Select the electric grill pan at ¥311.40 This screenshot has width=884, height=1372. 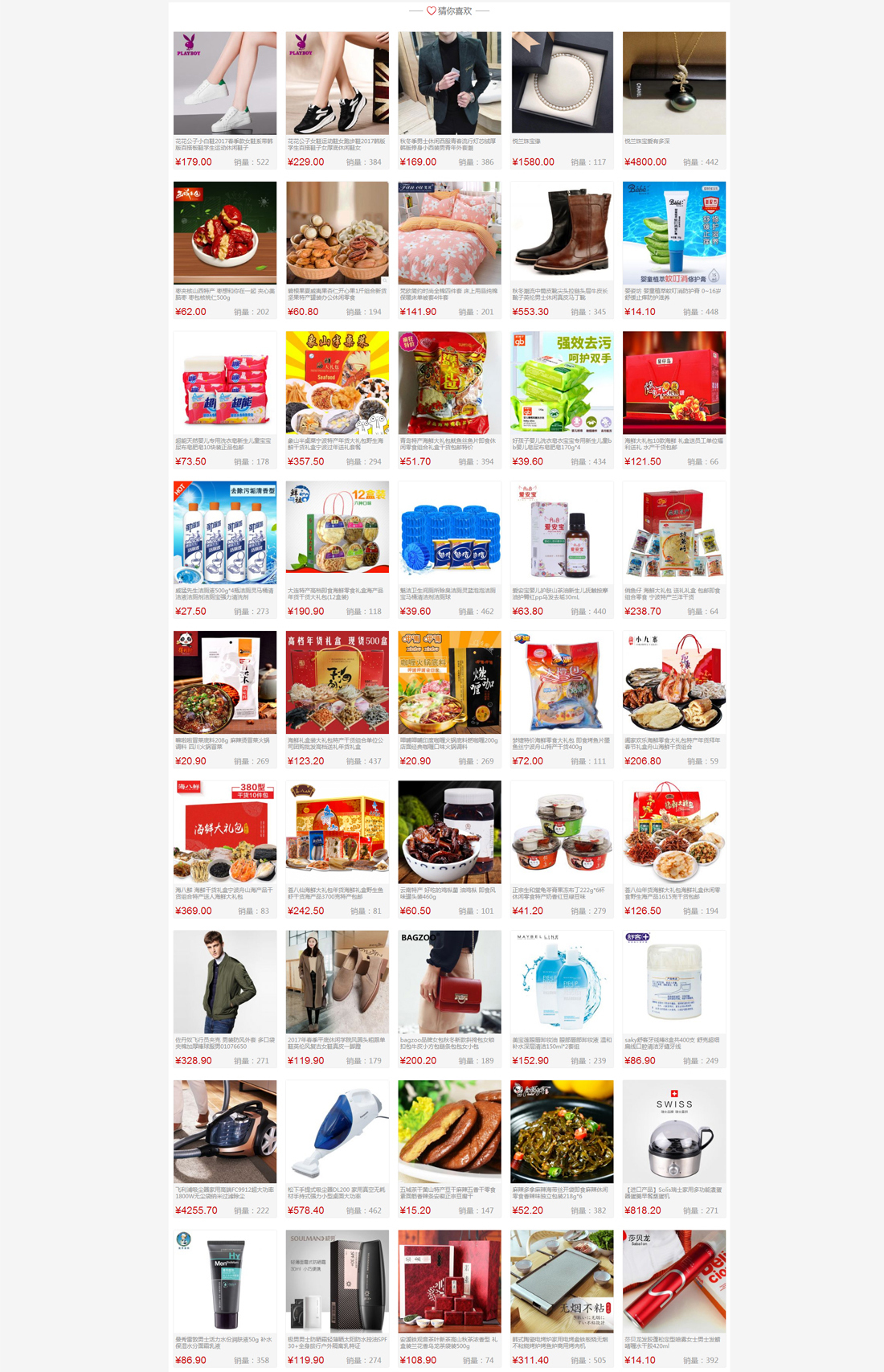[x=562, y=1281]
